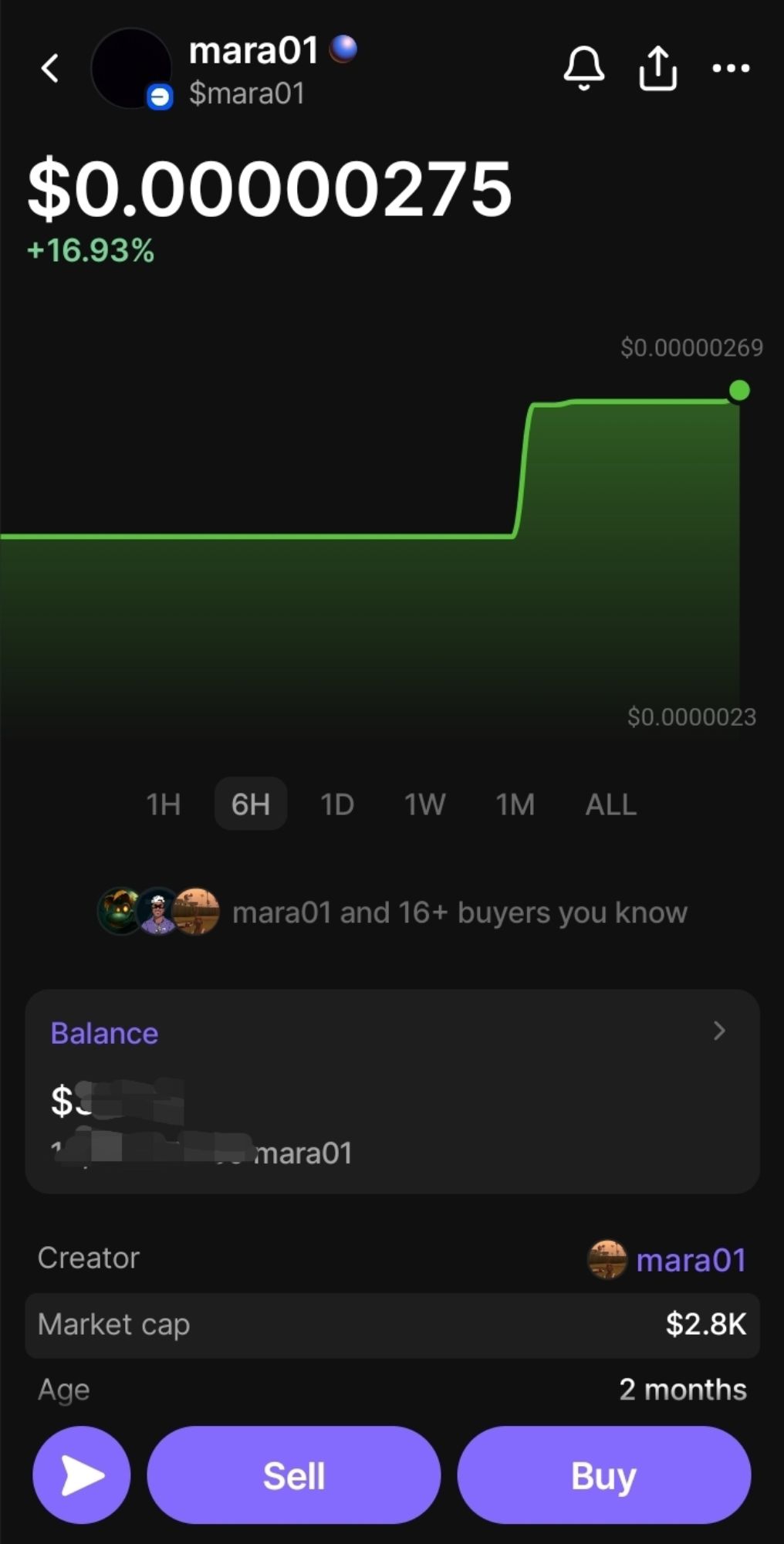
Task: Go back using the top-left arrow
Action: pos(50,68)
